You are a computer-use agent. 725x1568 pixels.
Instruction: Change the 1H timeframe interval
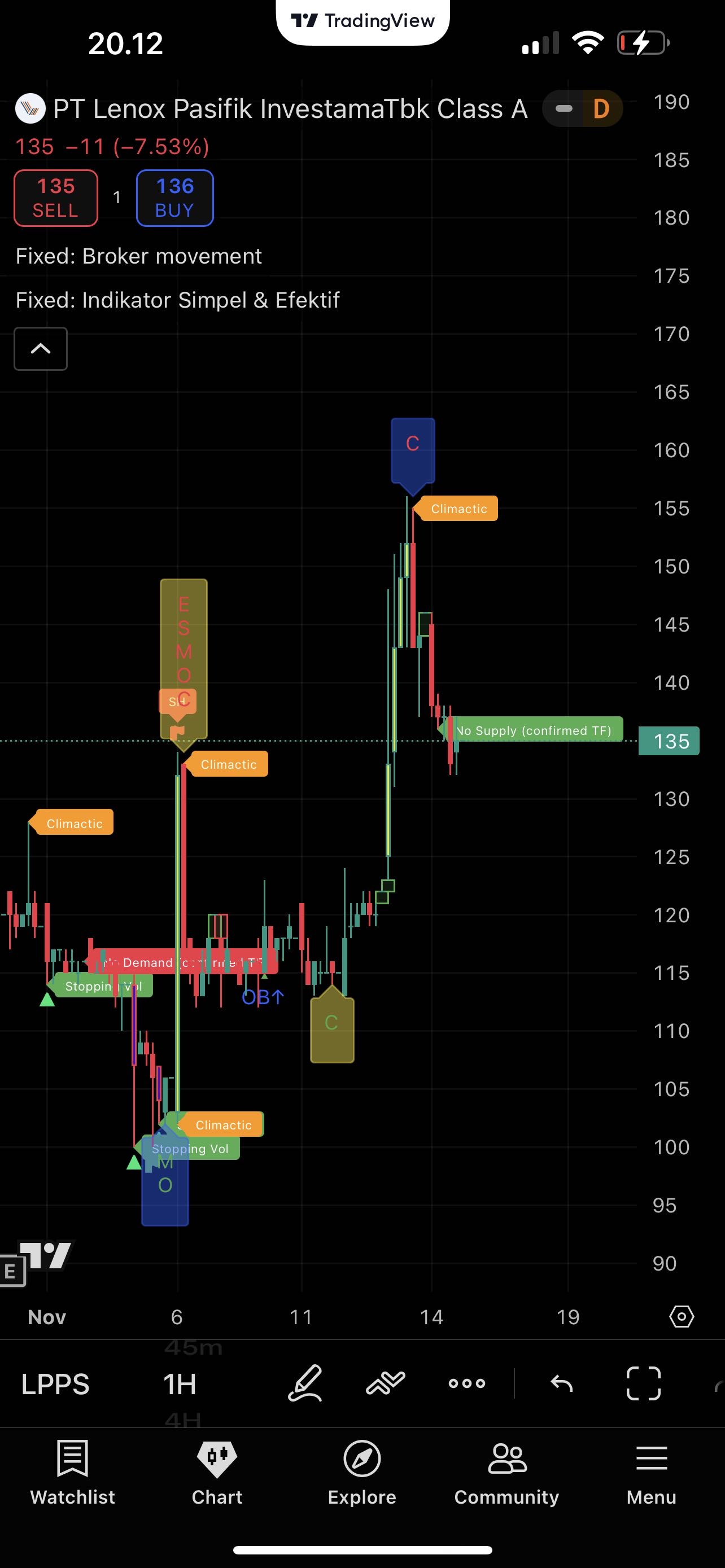click(180, 1384)
